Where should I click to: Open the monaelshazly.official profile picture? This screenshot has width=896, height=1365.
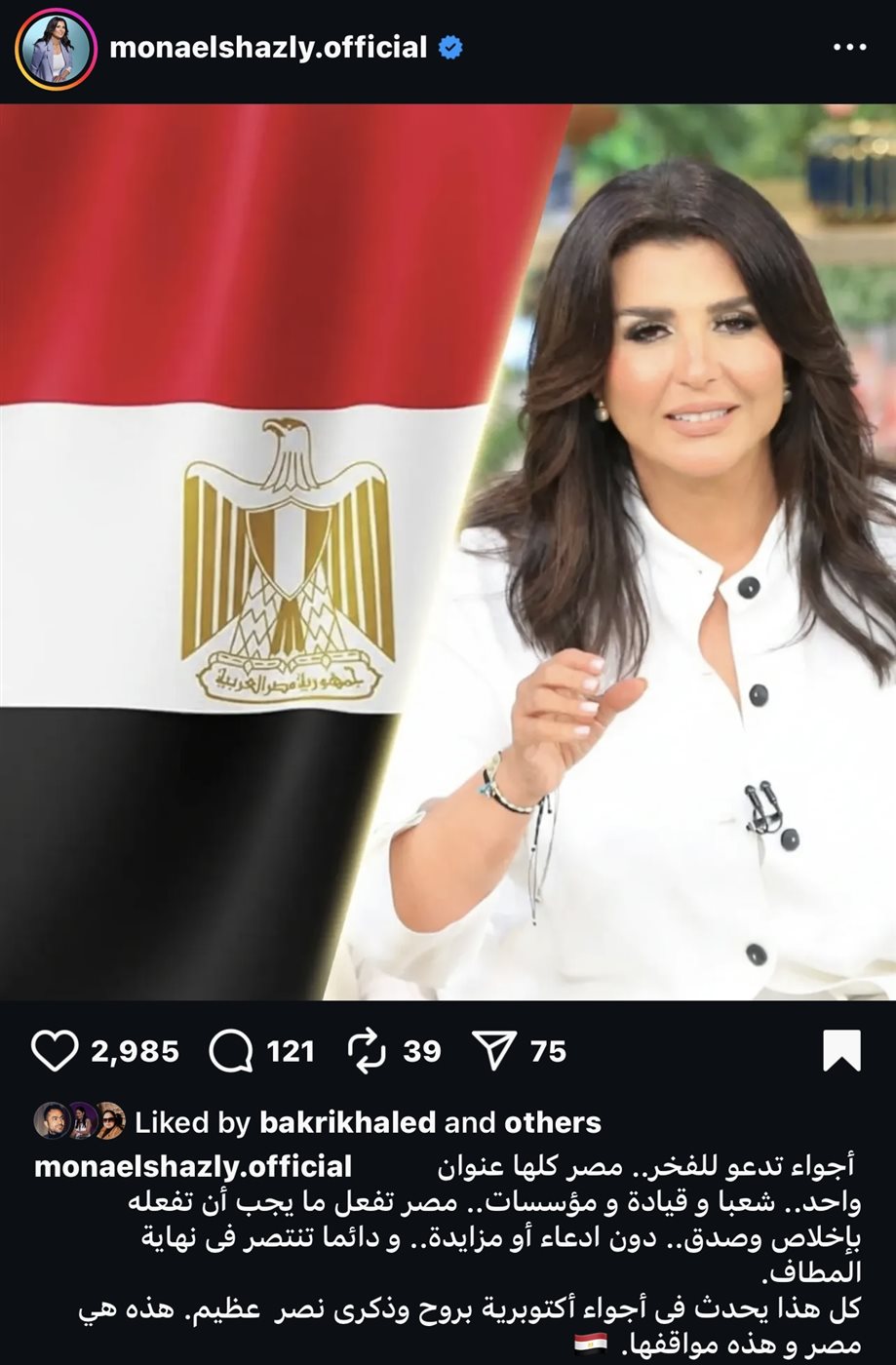point(56,49)
